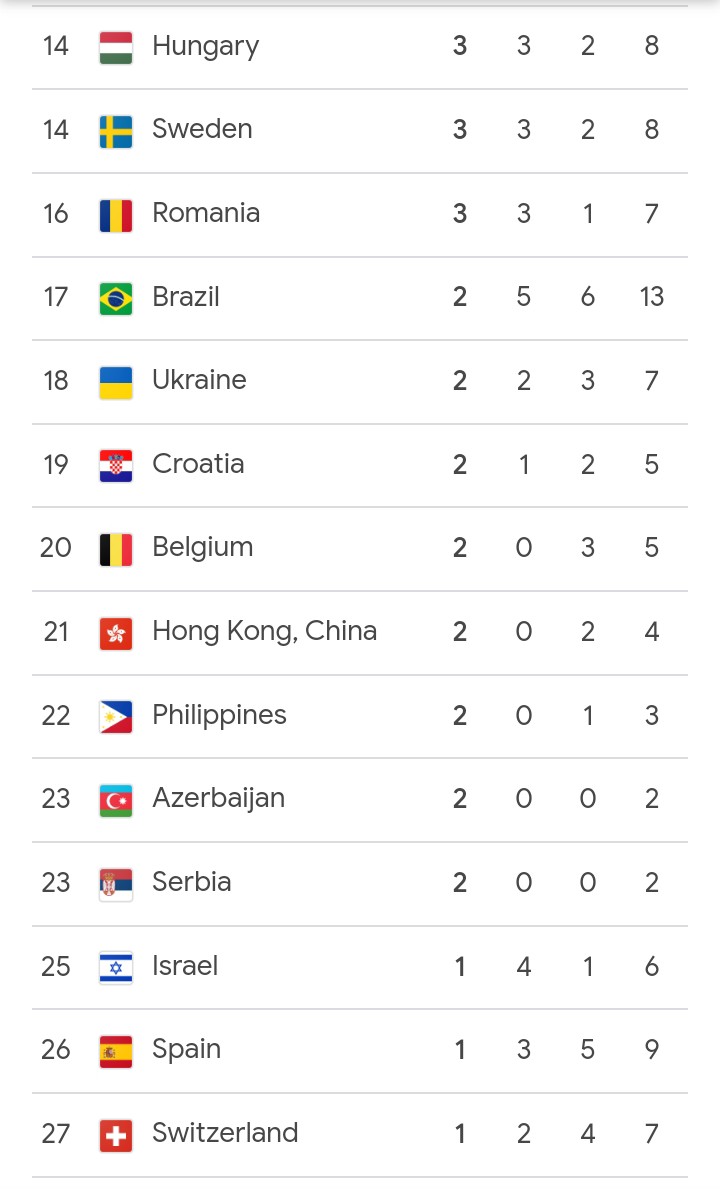The height and width of the screenshot is (1189, 720).
Task: Open Israel's medal breakdown
Action: pyautogui.click(x=360, y=968)
